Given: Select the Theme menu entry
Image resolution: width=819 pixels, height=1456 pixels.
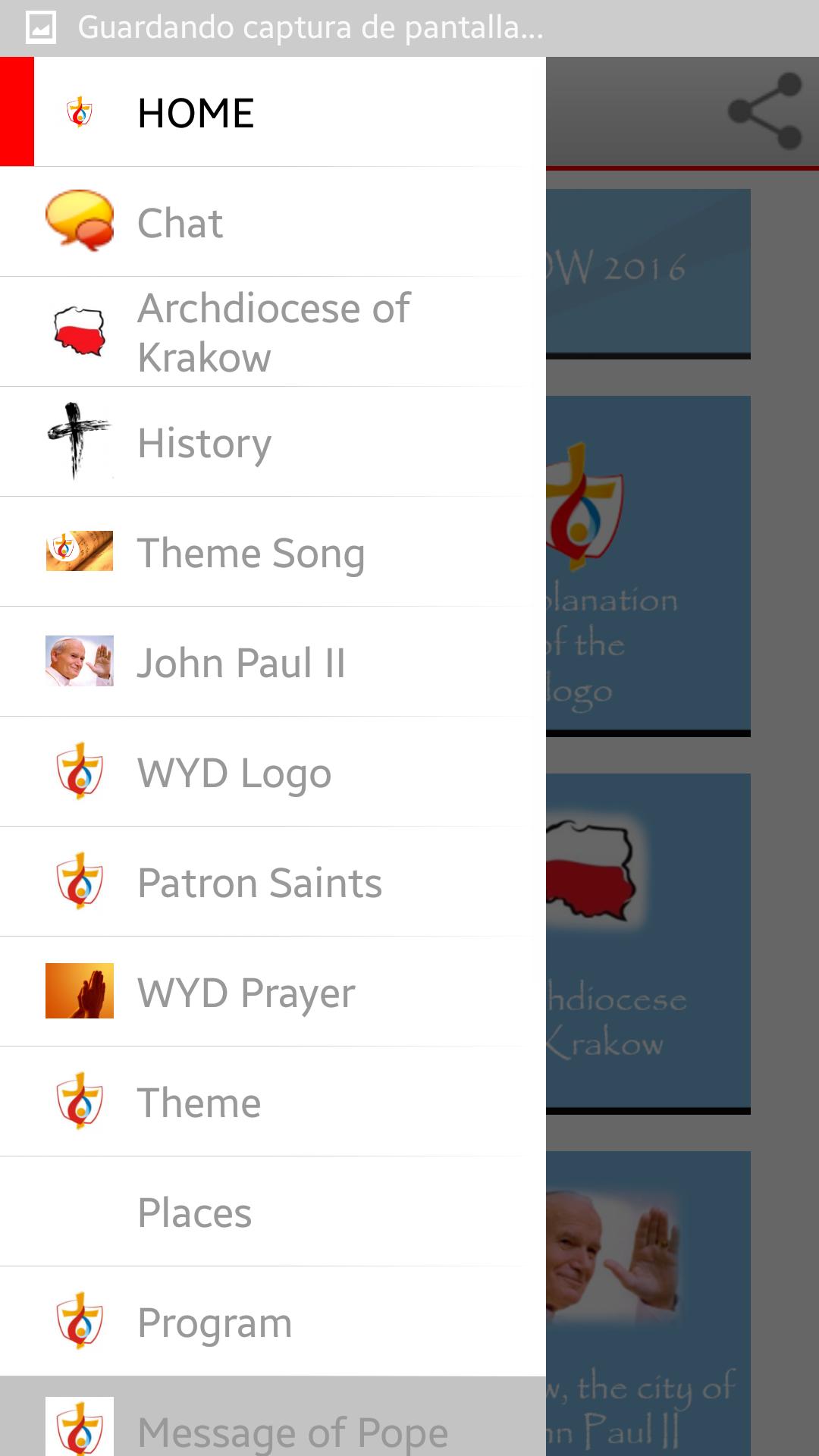Looking at the screenshot, I should 273,1102.
